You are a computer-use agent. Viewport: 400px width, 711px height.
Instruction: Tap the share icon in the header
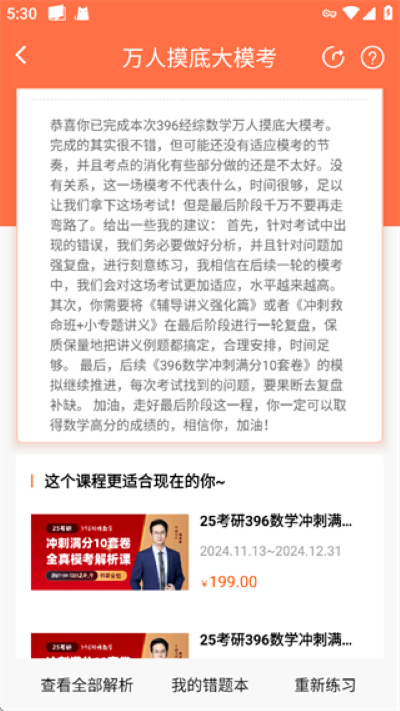click(333, 57)
